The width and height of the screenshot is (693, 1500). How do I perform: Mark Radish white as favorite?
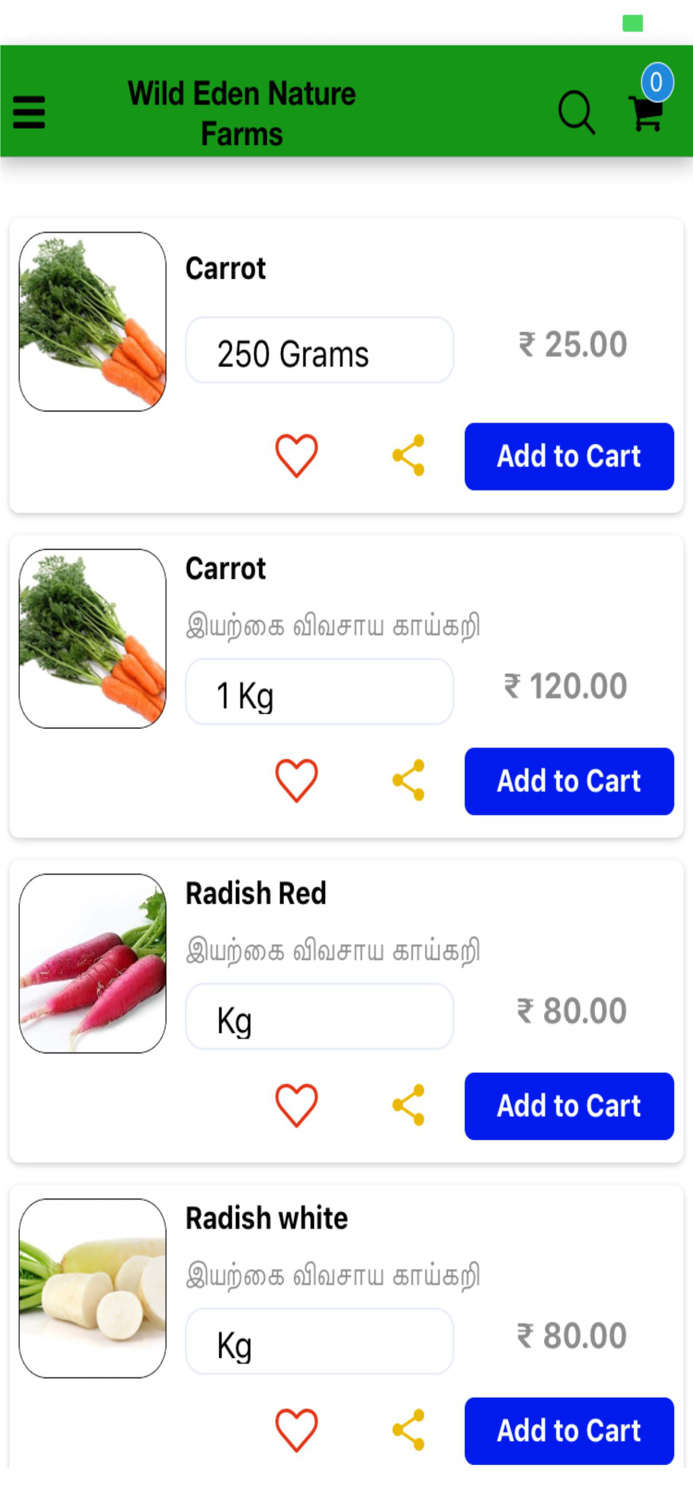[x=296, y=1431]
